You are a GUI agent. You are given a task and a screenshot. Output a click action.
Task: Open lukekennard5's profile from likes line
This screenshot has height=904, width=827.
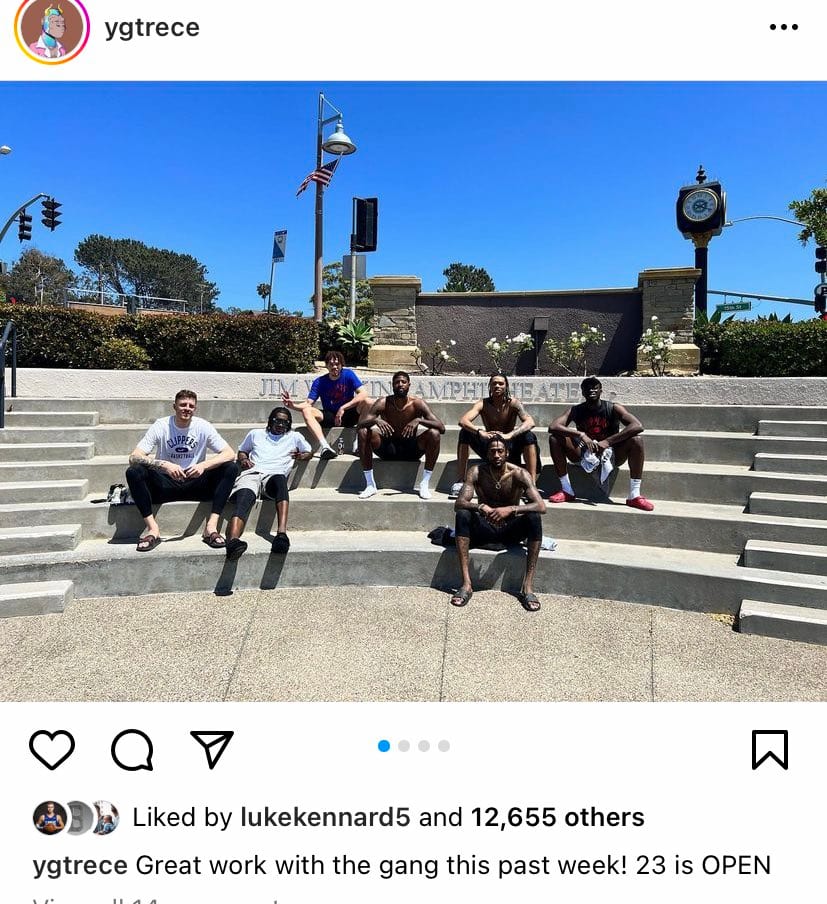click(x=325, y=818)
